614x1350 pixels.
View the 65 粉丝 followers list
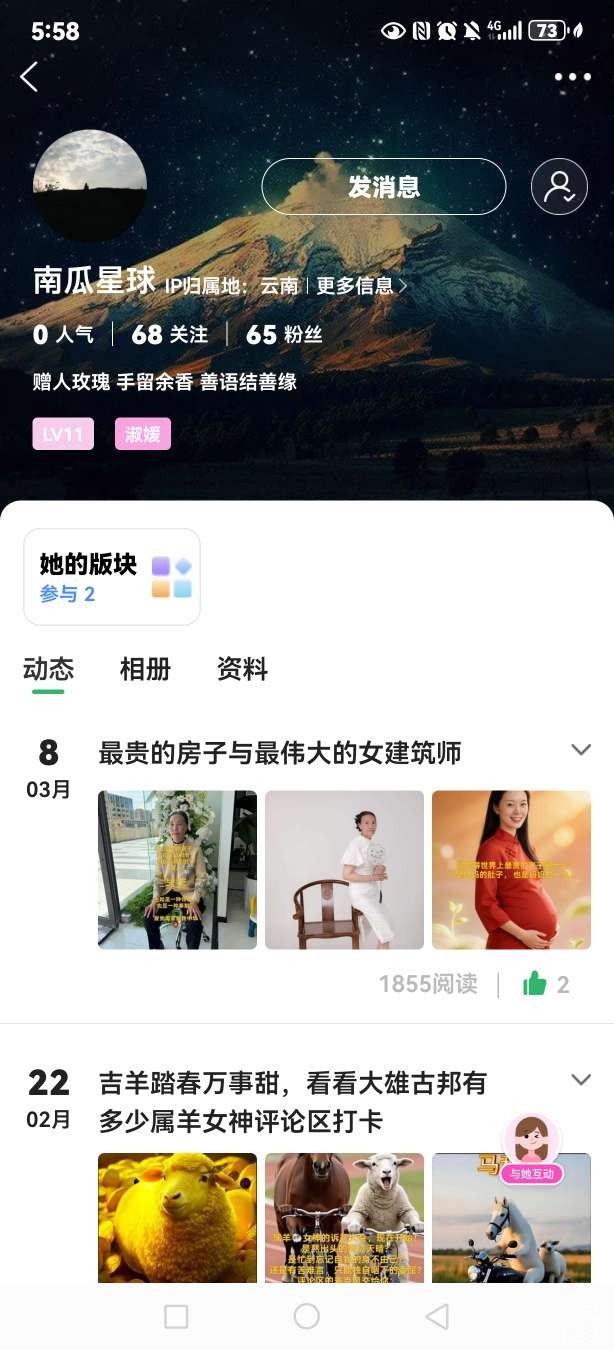coord(284,334)
